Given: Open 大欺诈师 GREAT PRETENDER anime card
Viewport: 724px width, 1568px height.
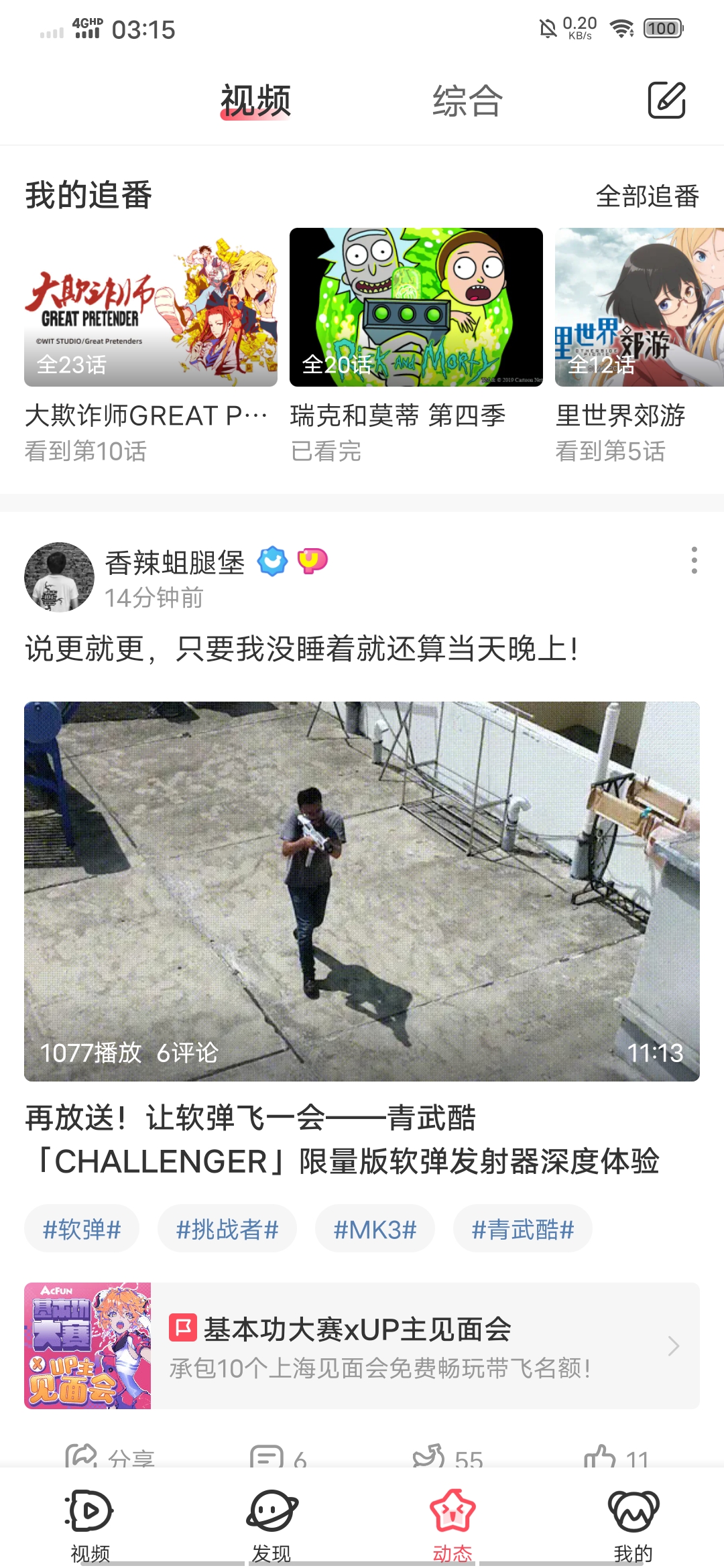Looking at the screenshot, I should 151,308.
